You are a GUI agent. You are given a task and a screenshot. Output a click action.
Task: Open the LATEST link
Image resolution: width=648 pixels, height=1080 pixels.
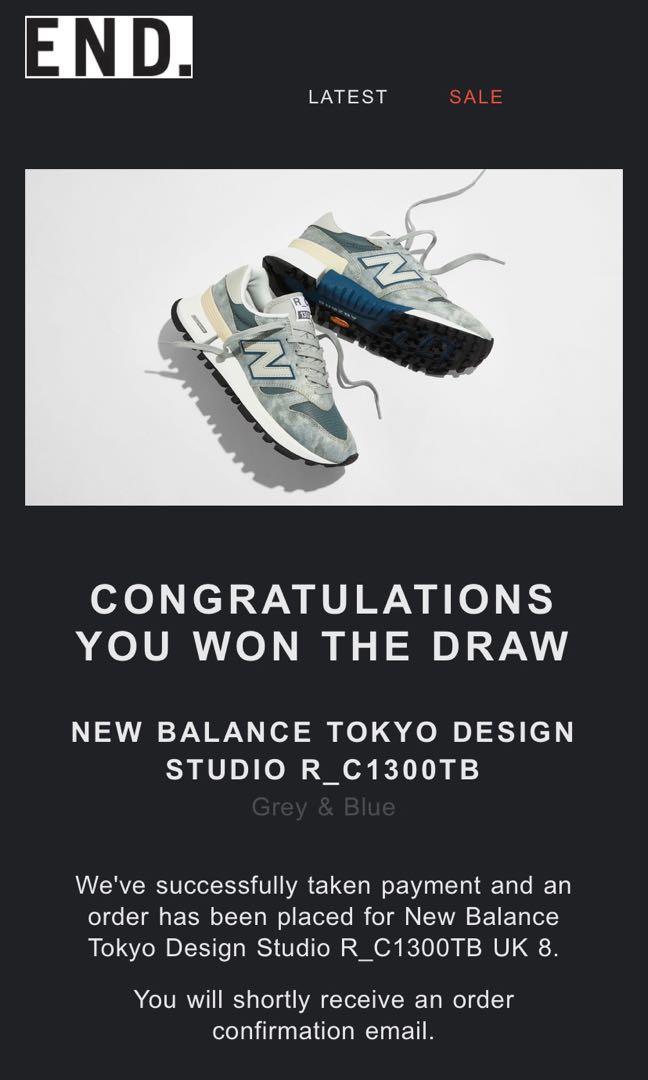click(x=347, y=97)
